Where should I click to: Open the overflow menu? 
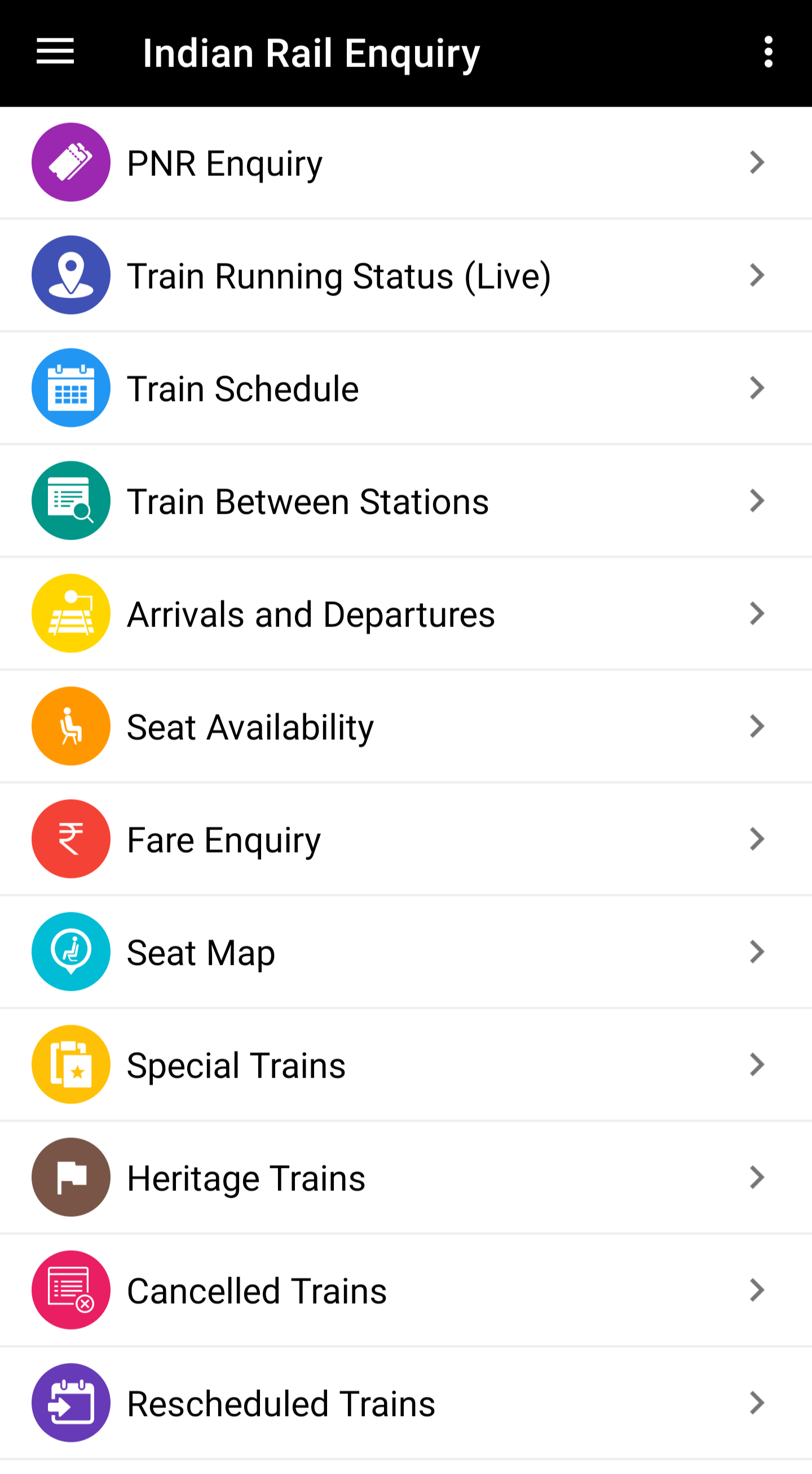[768, 52]
